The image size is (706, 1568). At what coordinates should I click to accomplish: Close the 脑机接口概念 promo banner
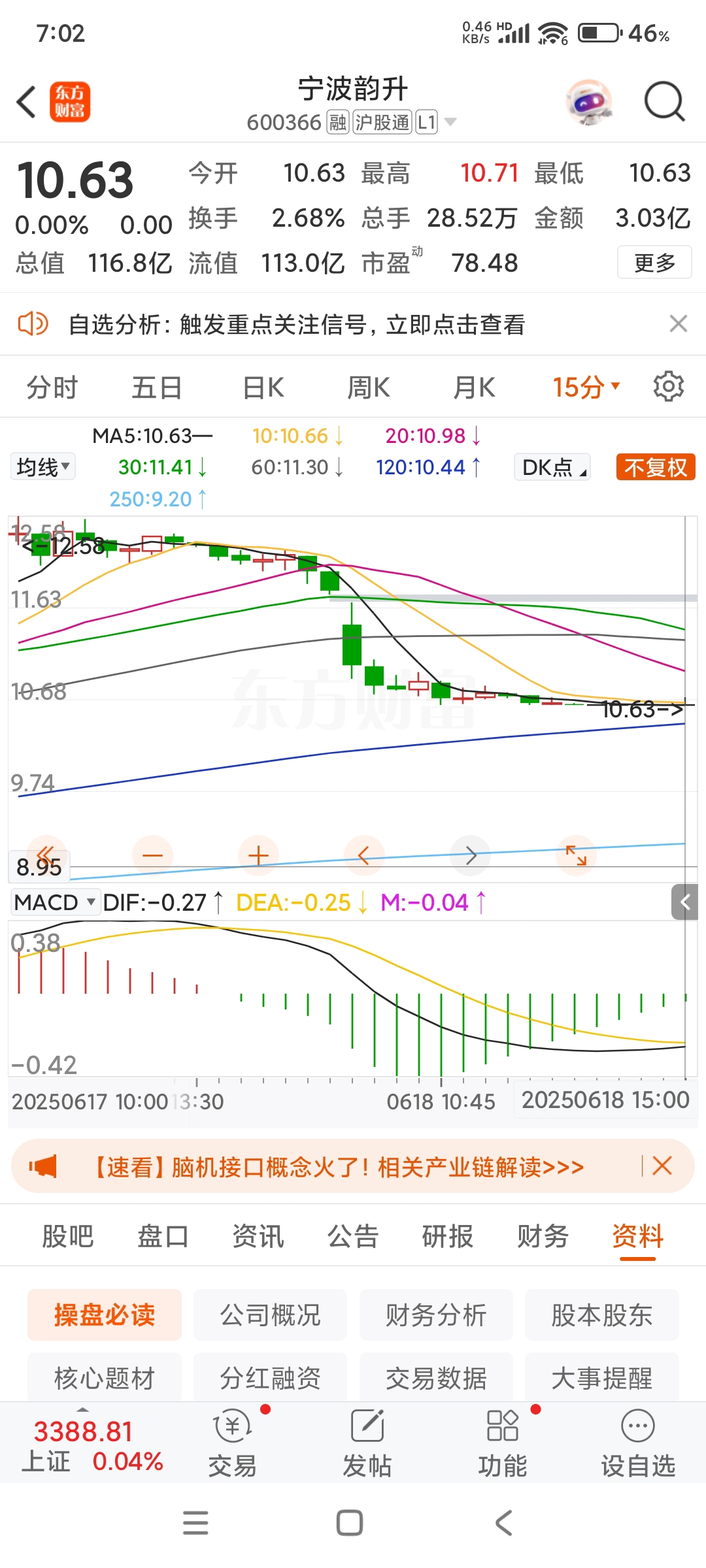click(662, 1166)
